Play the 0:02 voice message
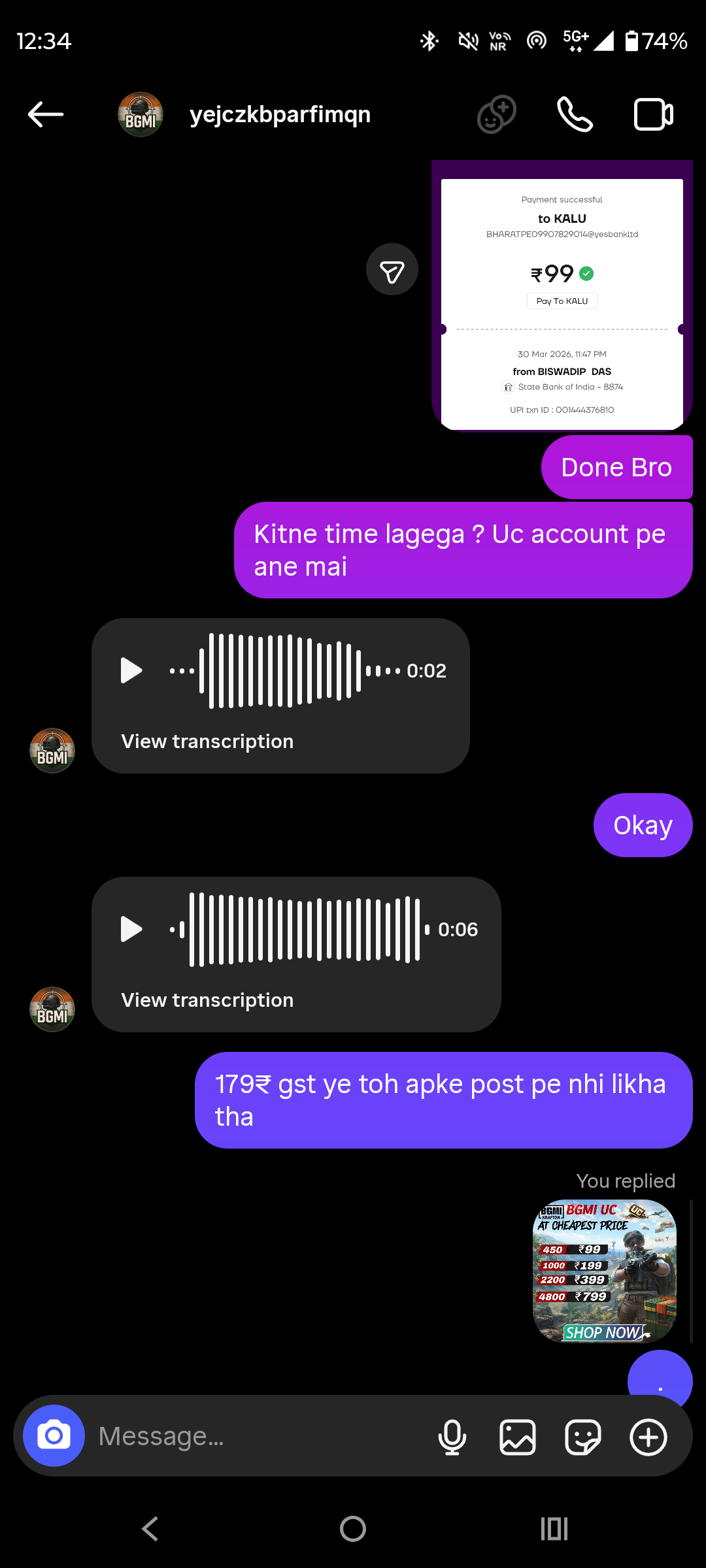 [131, 670]
